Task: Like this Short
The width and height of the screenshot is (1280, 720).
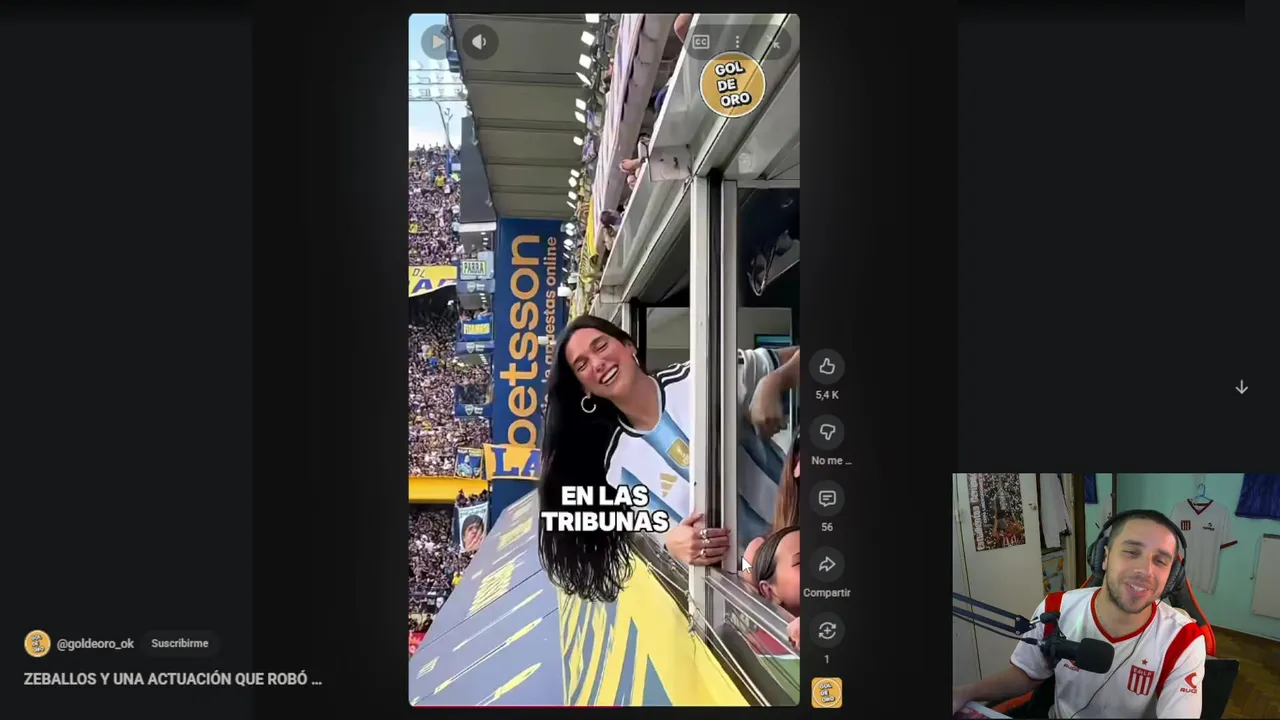Action: pos(827,367)
